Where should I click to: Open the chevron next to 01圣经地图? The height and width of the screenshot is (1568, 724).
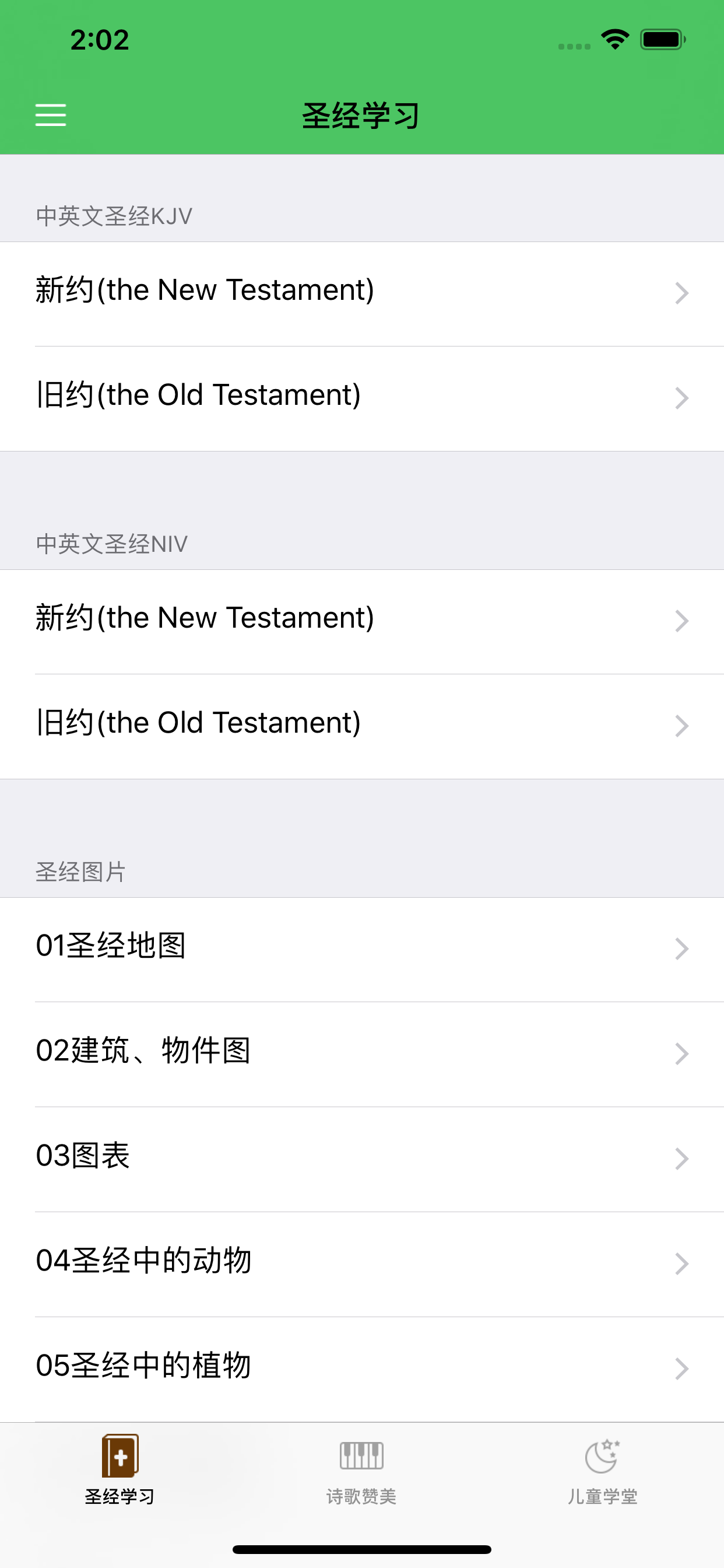point(681,950)
